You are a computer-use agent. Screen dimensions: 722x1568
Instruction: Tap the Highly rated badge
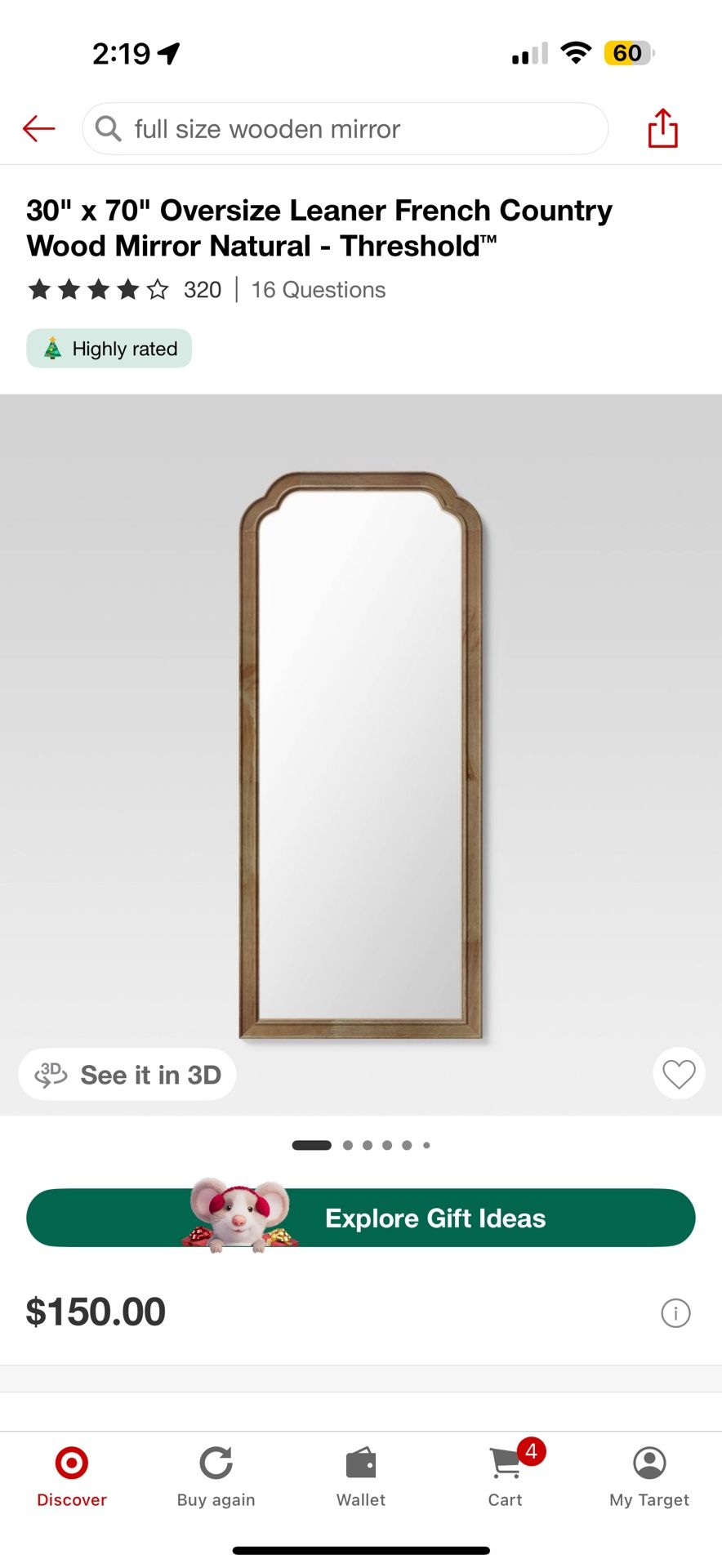click(x=109, y=349)
